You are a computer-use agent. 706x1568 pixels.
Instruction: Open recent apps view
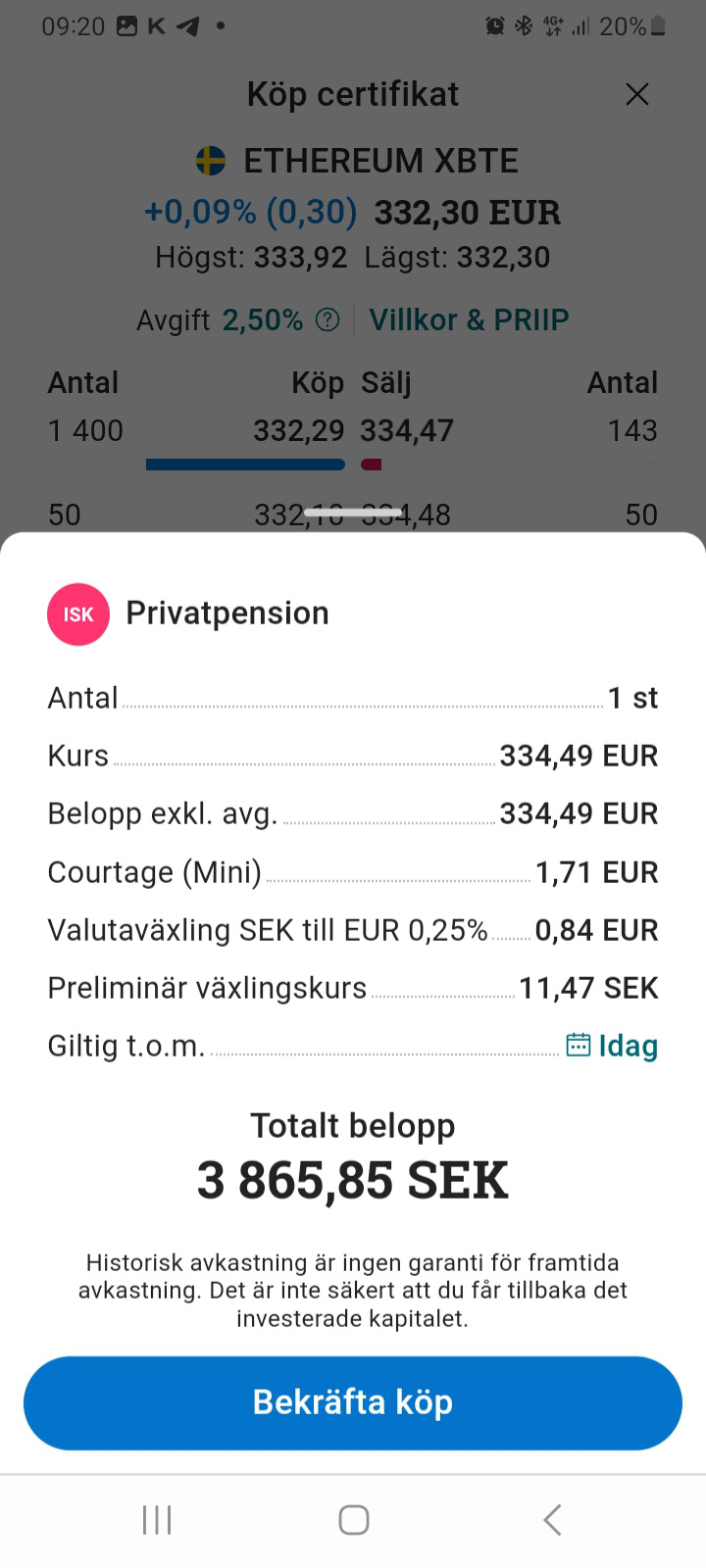(x=157, y=1520)
